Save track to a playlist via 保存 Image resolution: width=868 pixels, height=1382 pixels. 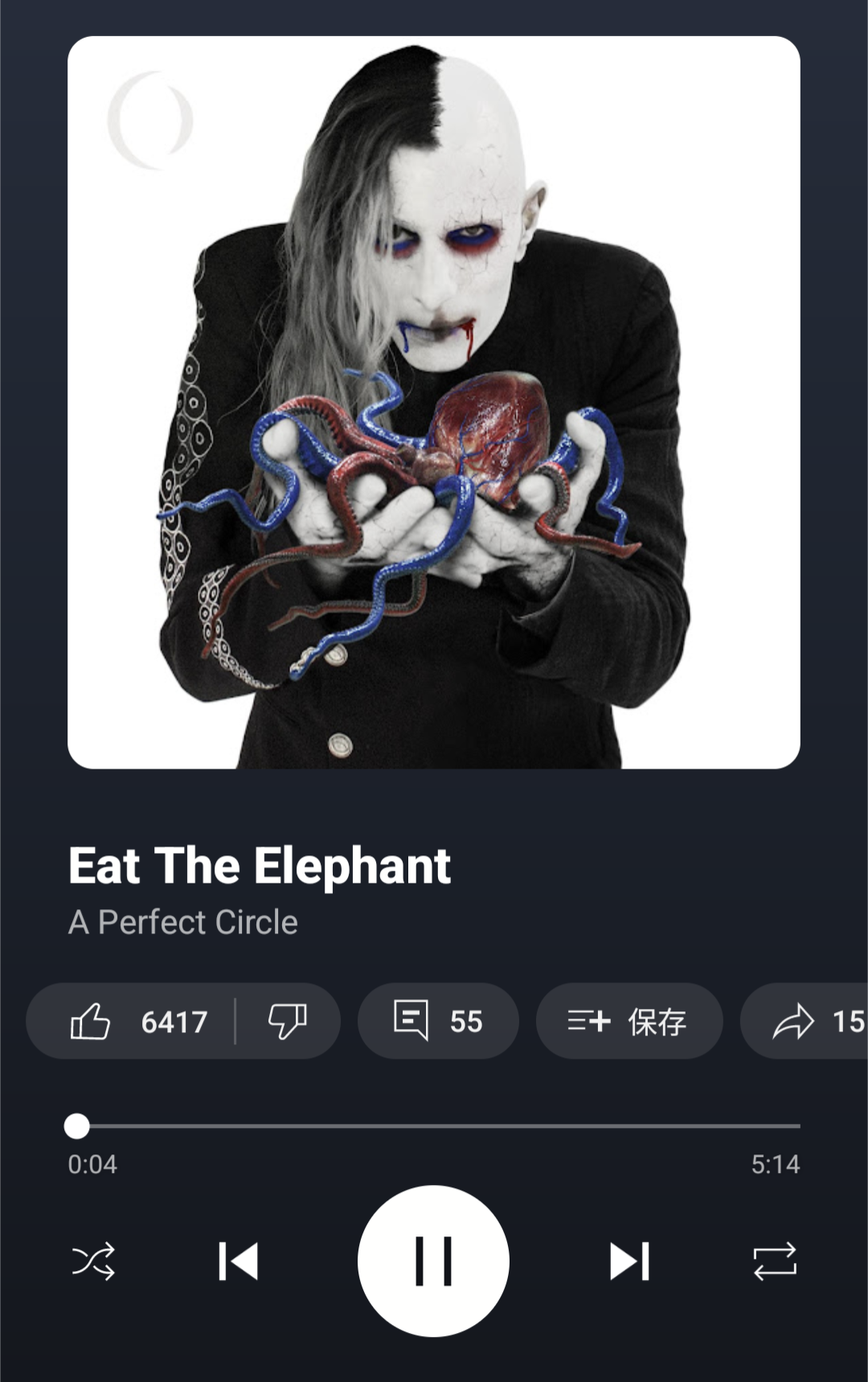click(628, 1021)
